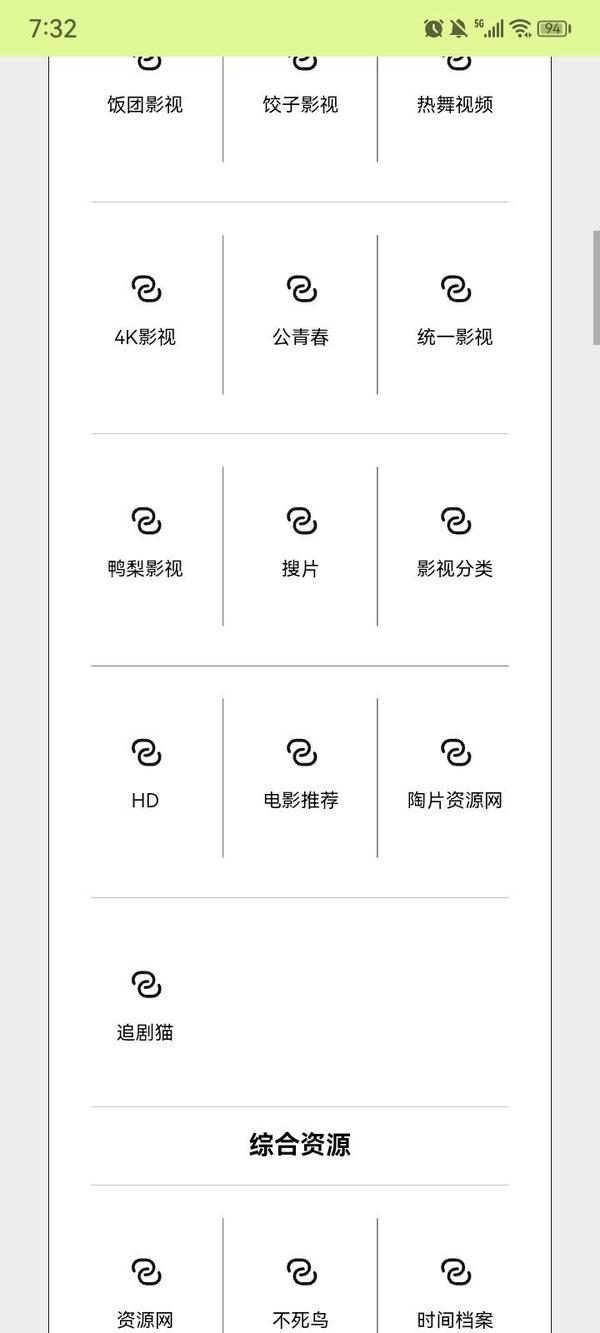
Task: Open 鸭梨影视
Action: click(x=145, y=546)
